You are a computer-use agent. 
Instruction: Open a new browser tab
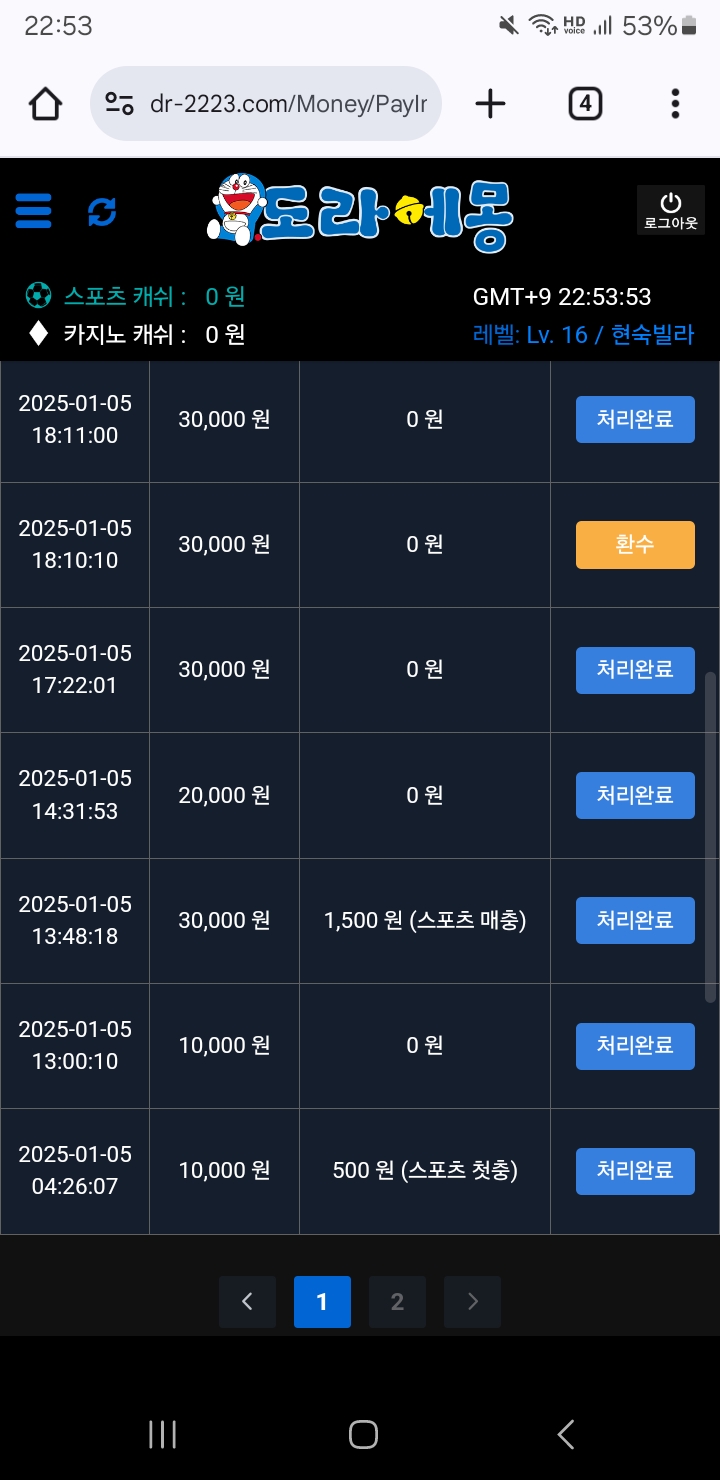tap(490, 104)
